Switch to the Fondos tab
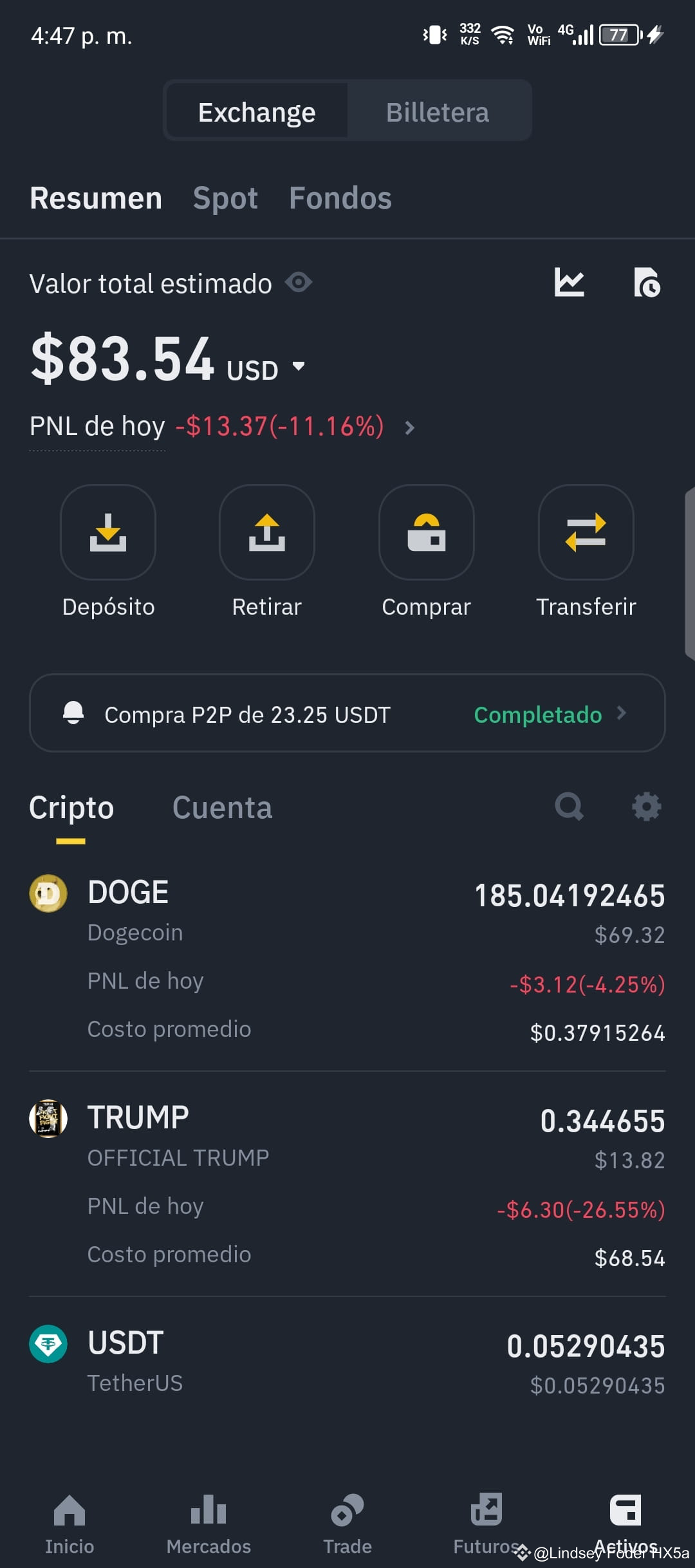 [340, 198]
